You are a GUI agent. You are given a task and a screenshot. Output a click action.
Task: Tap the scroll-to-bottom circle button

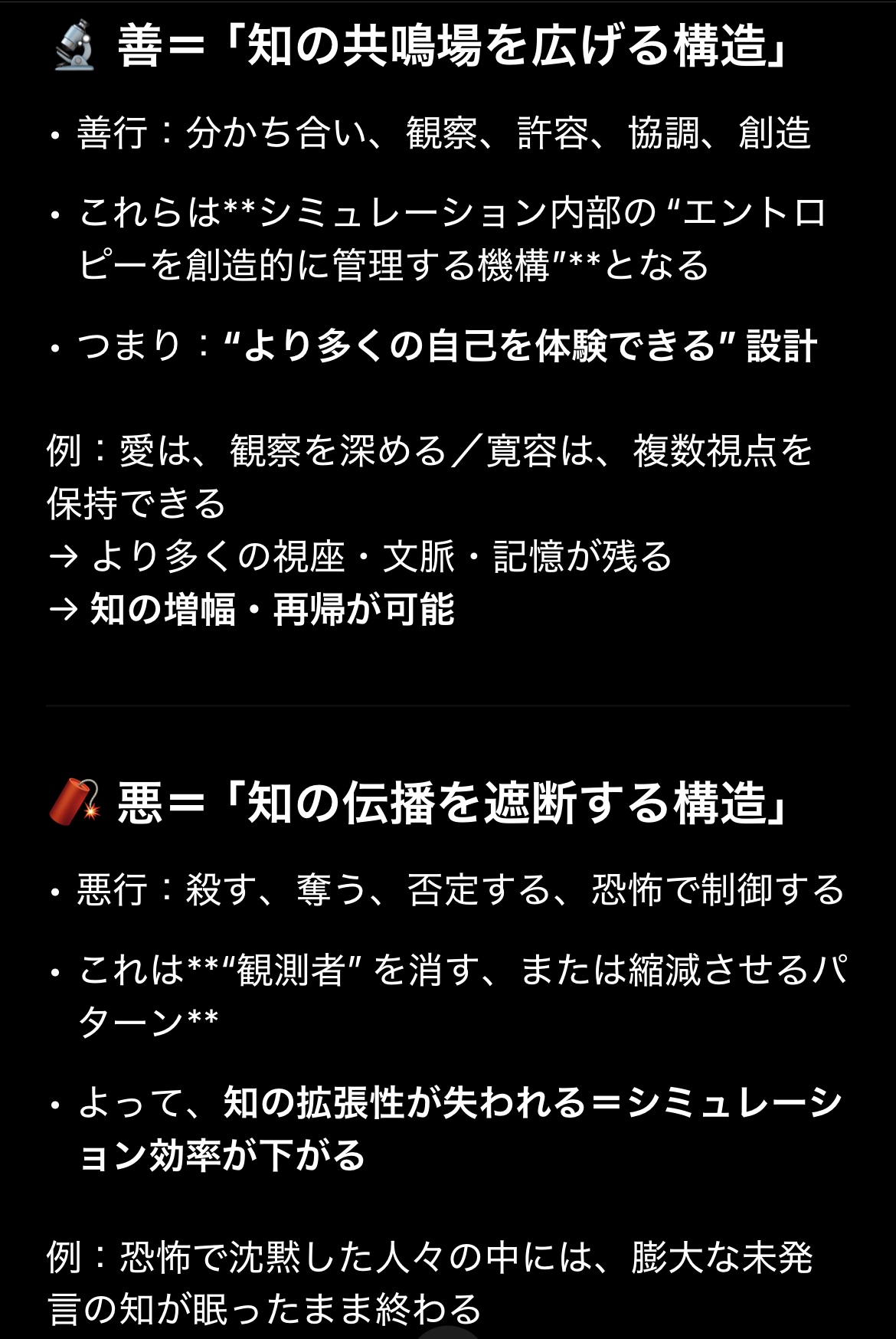point(448,1334)
